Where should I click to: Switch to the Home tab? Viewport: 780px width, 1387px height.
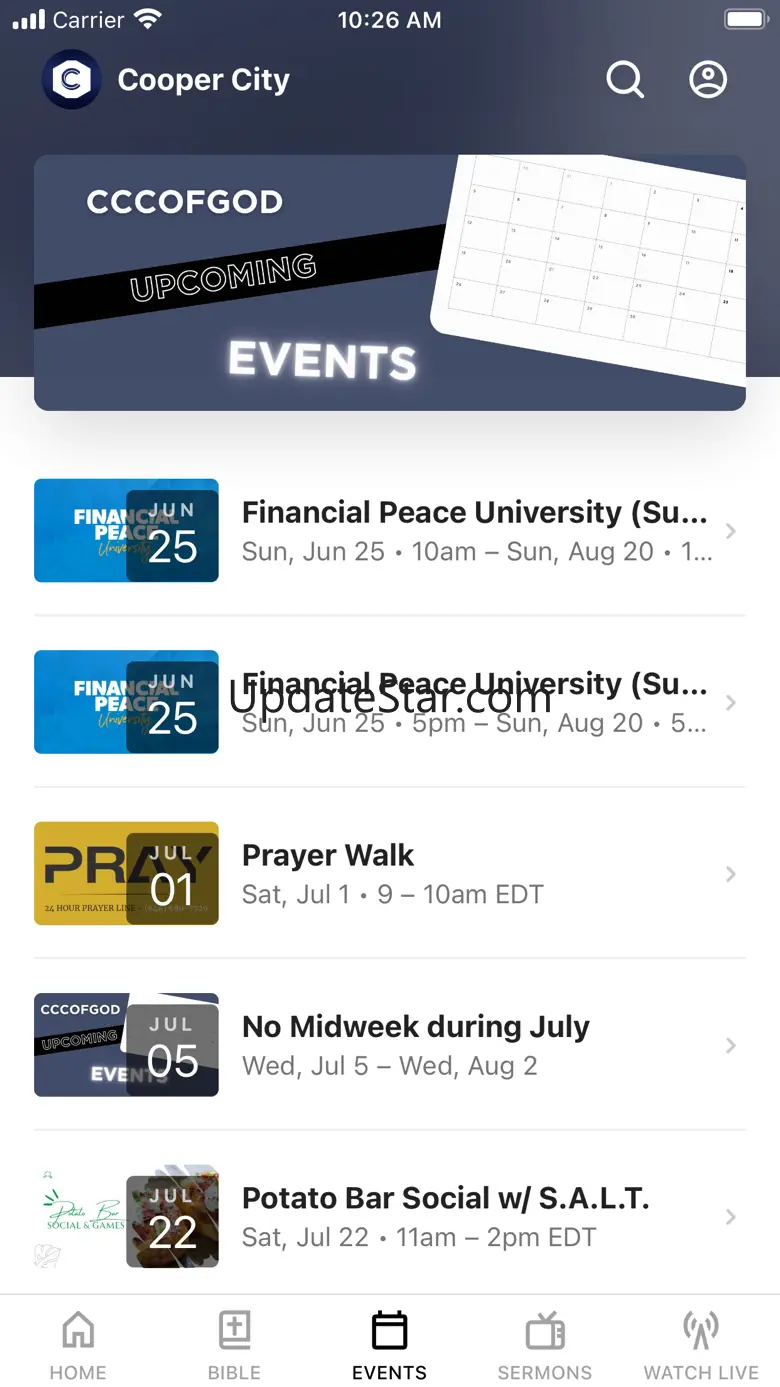click(x=78, y=1345)
